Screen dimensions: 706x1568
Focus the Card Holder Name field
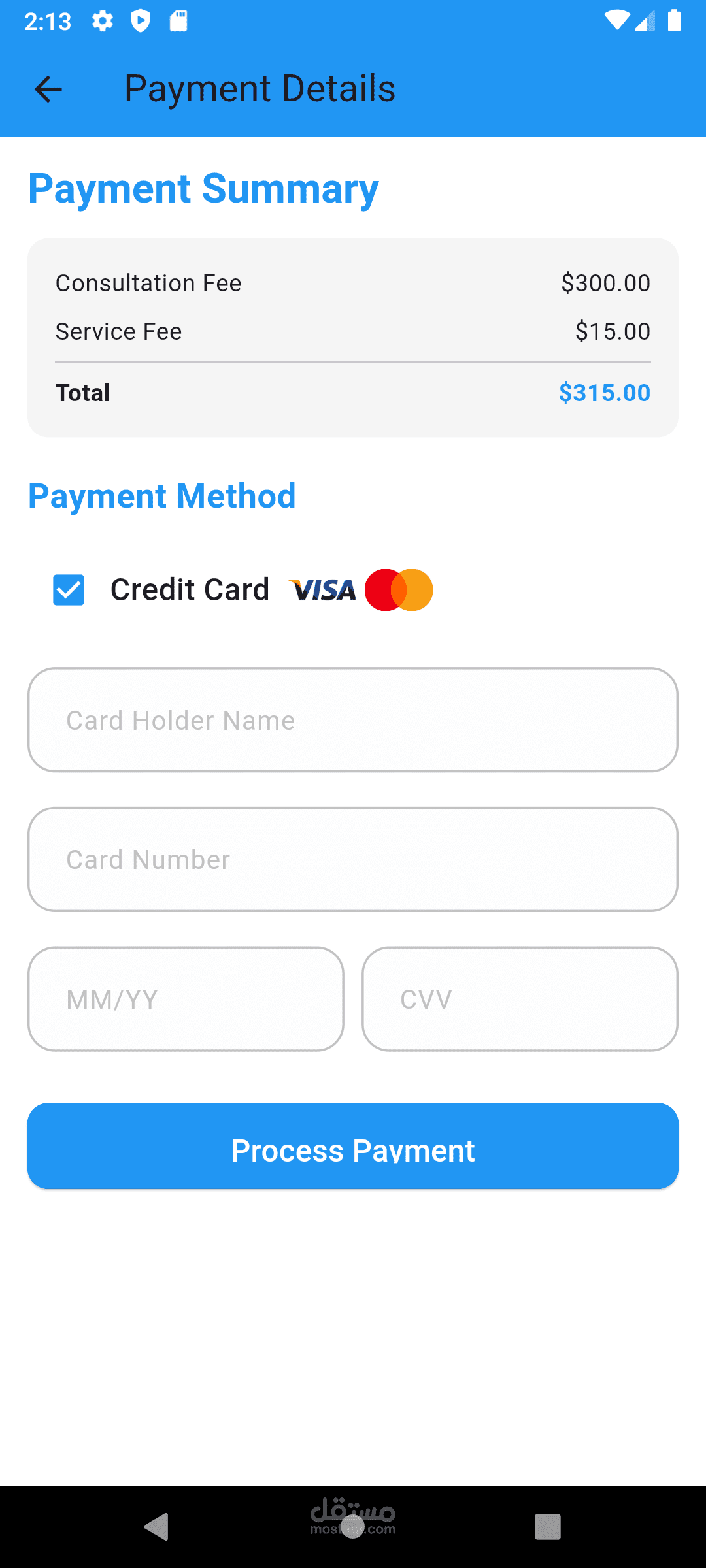(353, 720)
